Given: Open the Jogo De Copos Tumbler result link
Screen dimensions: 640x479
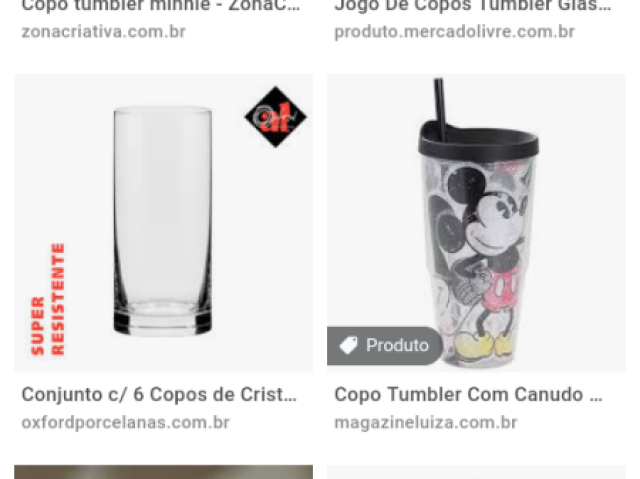Looking at the screenshot, I should (472, 6).
